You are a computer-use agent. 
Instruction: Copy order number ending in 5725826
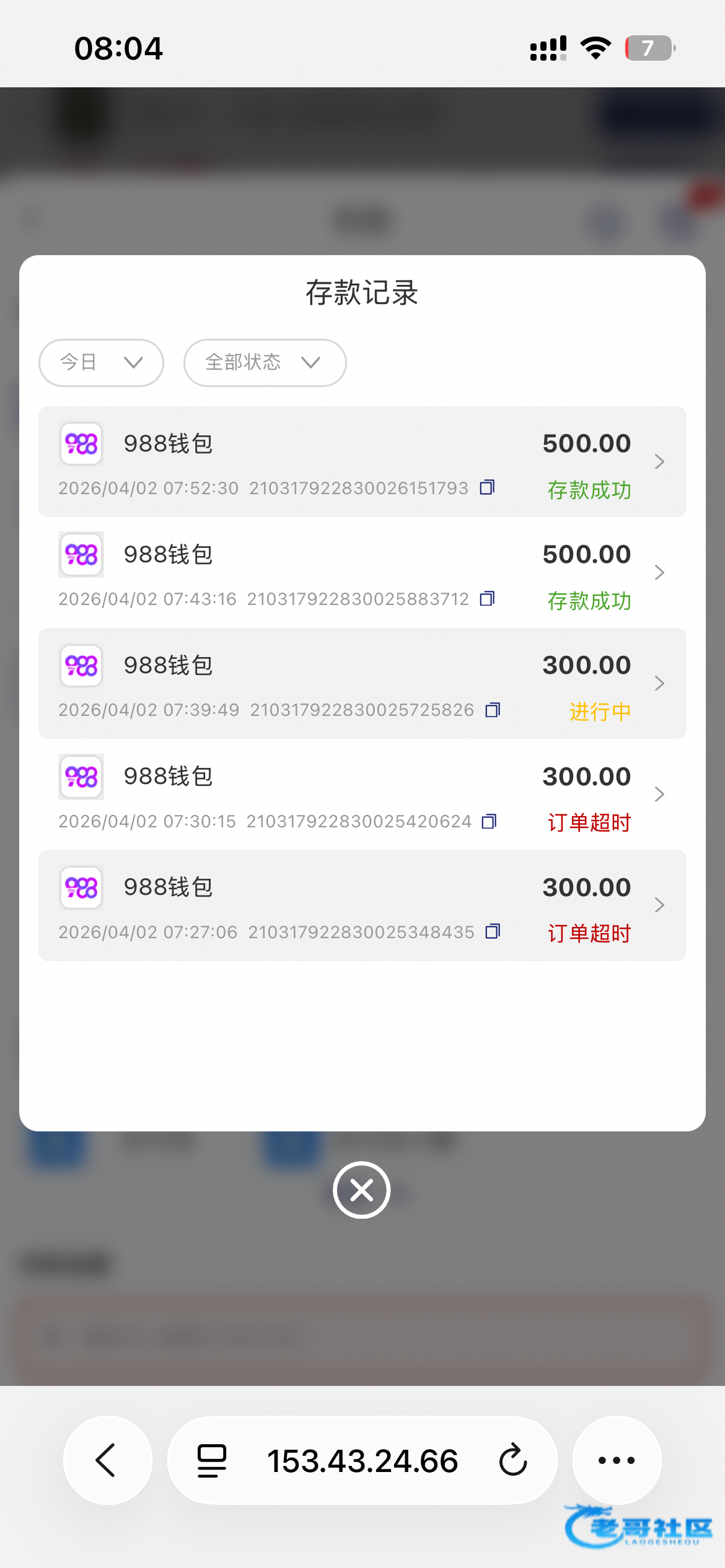pos(493,710)
